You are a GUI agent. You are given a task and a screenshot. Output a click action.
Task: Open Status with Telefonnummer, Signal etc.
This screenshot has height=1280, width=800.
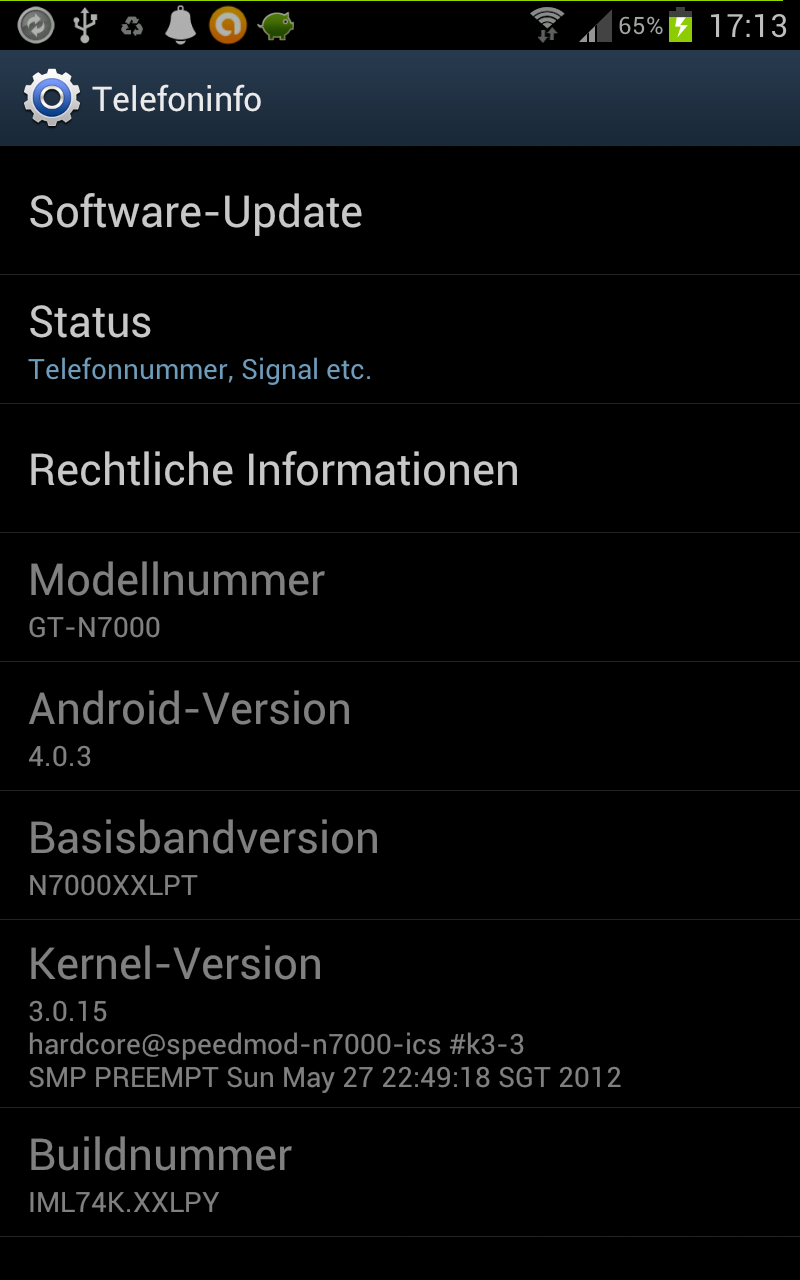coord(400,340)
